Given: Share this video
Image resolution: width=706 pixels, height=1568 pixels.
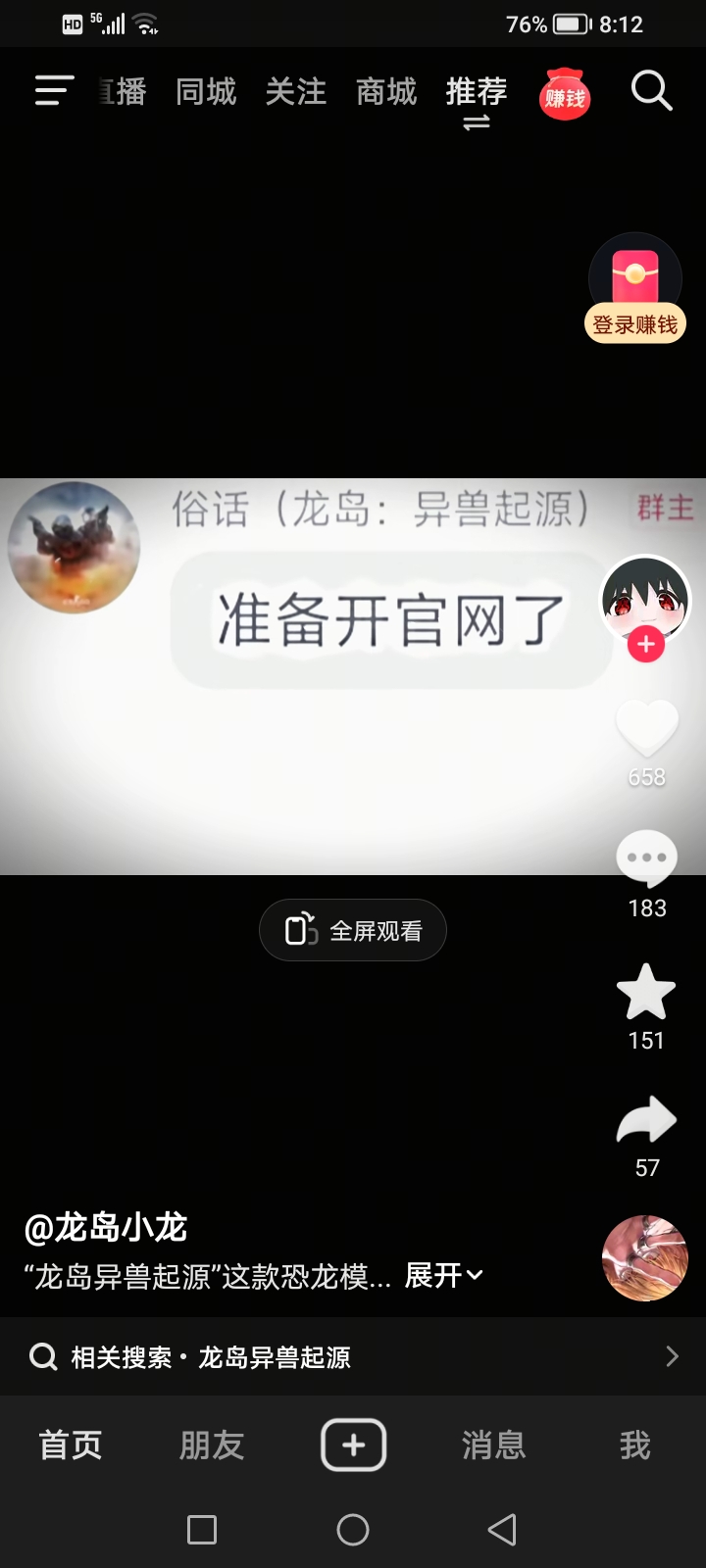Looking at the screenshot, I should pyautogui.click(x=646, y=1121).
